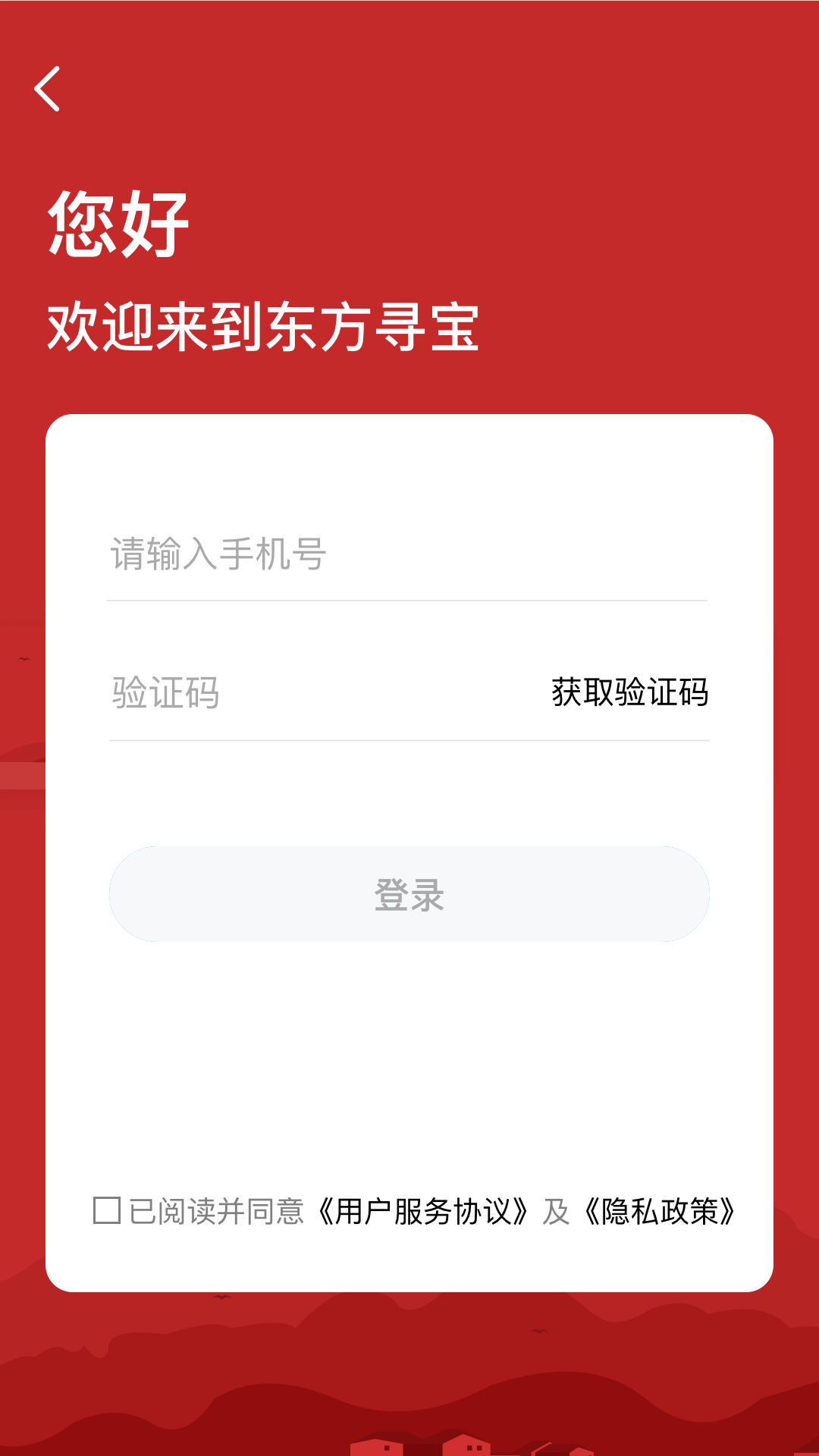Go back using the top-left arrow
819x1456 pixels.
[x=47, y=89]
